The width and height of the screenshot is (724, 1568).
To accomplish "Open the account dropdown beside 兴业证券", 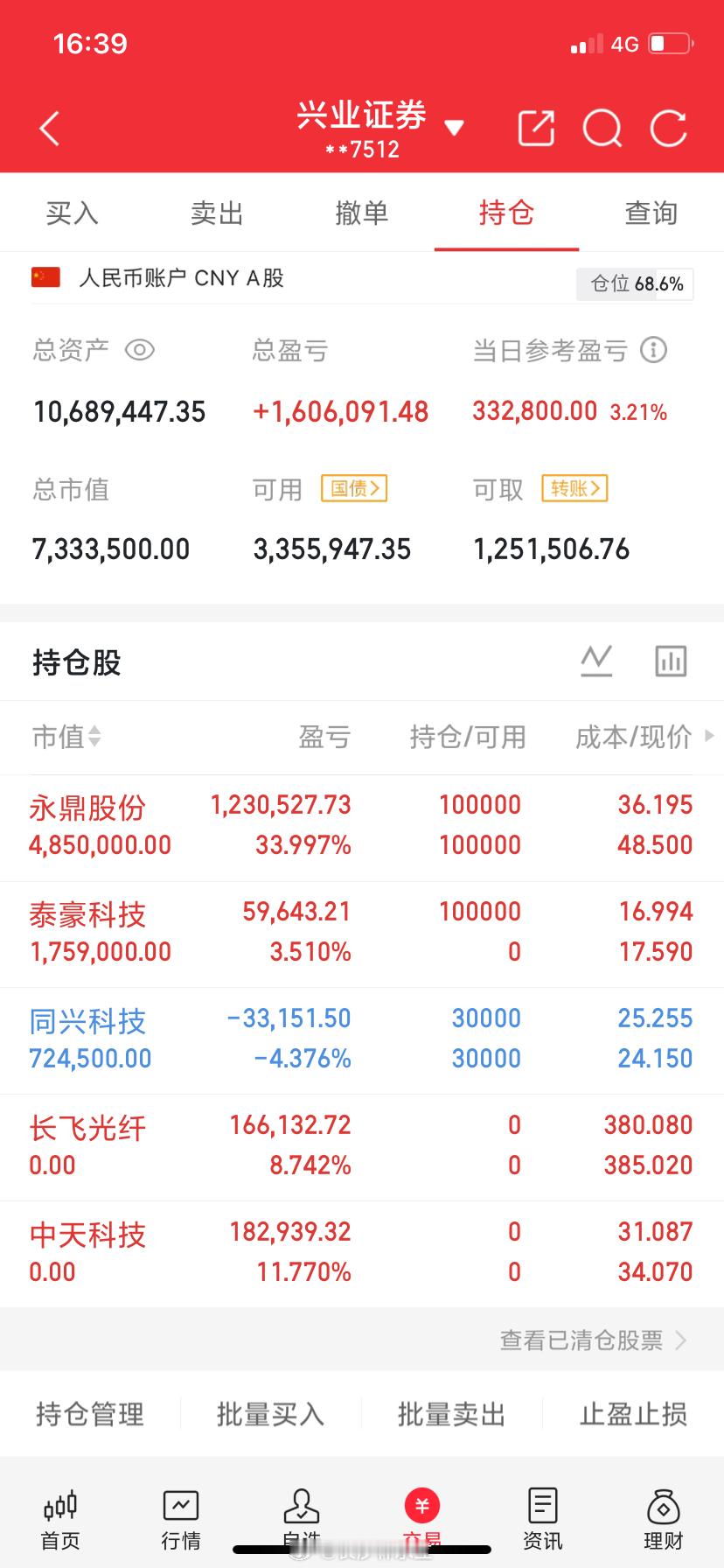I will (456, 128).
